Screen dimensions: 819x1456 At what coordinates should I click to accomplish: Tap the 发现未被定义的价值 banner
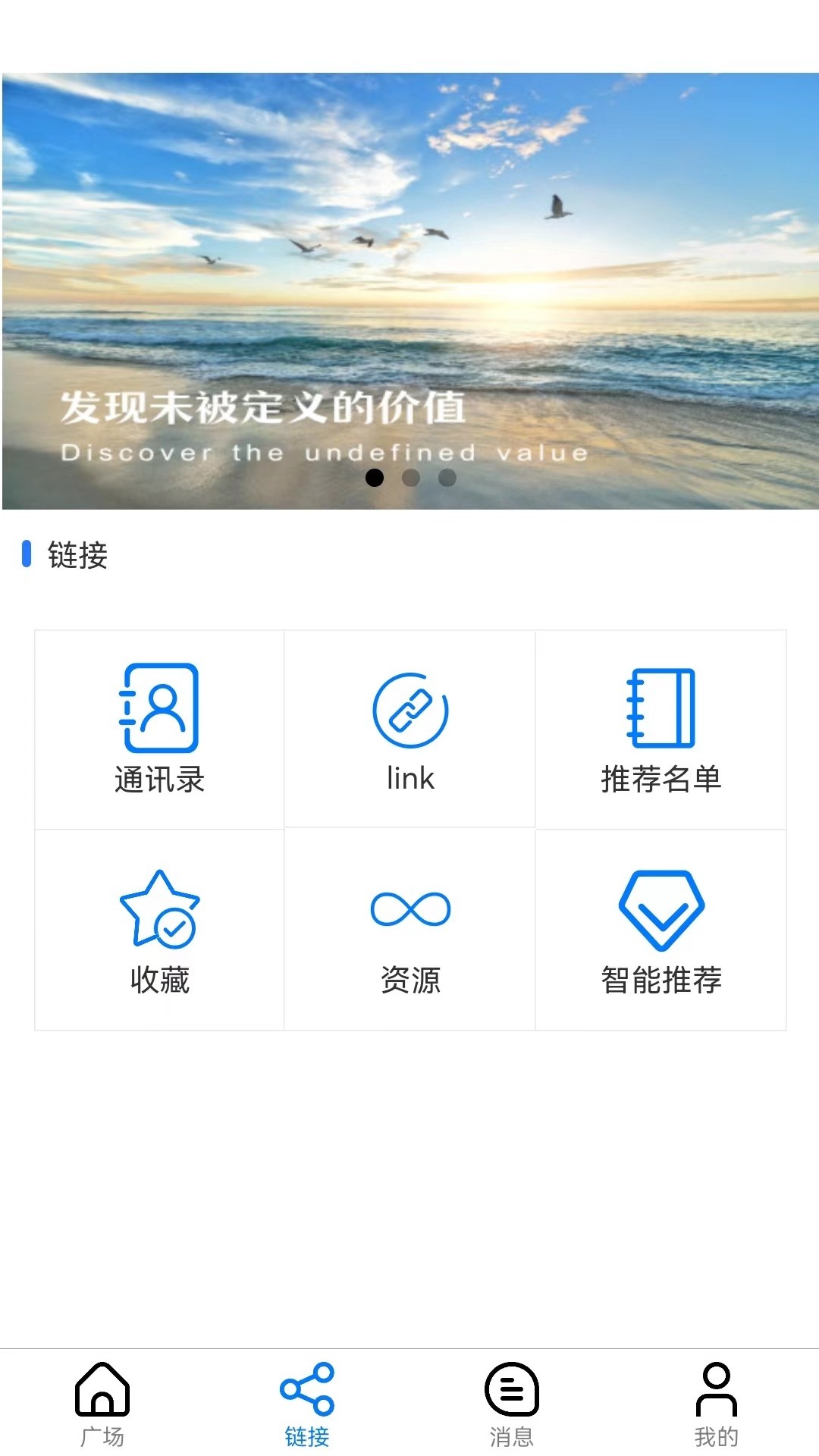coord(409,291)
